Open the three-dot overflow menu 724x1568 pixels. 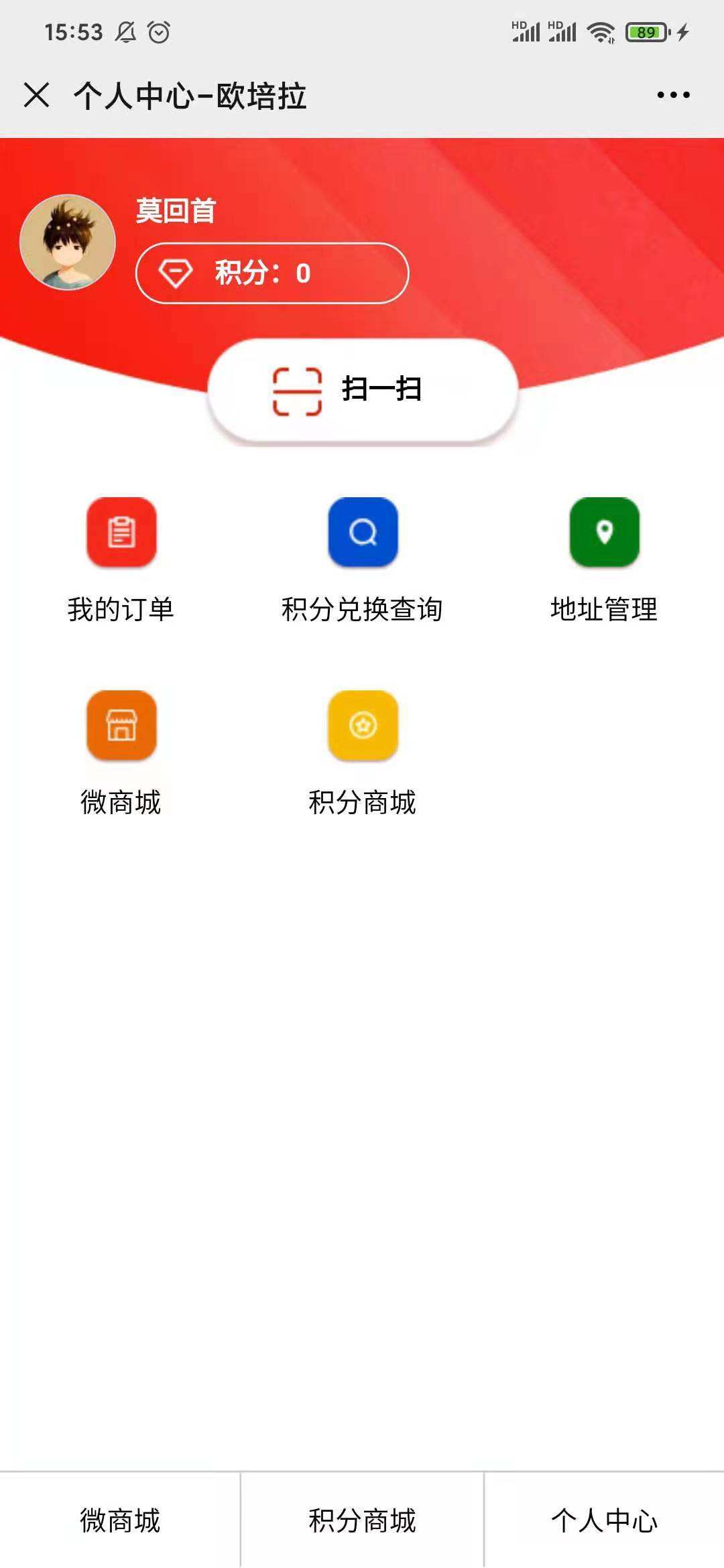pos(673,95)
